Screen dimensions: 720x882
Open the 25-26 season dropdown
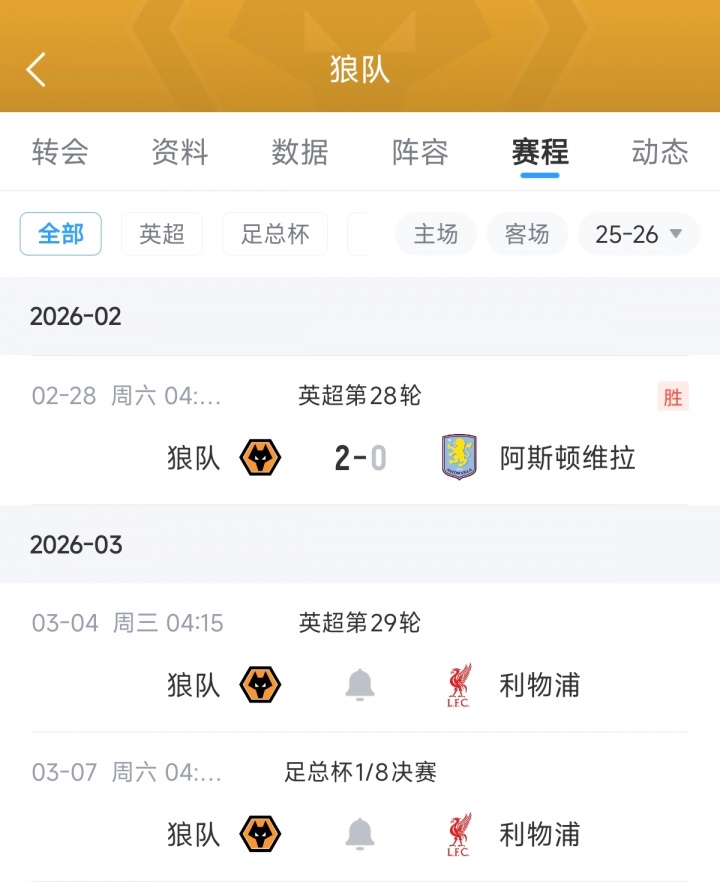point(639,234)
